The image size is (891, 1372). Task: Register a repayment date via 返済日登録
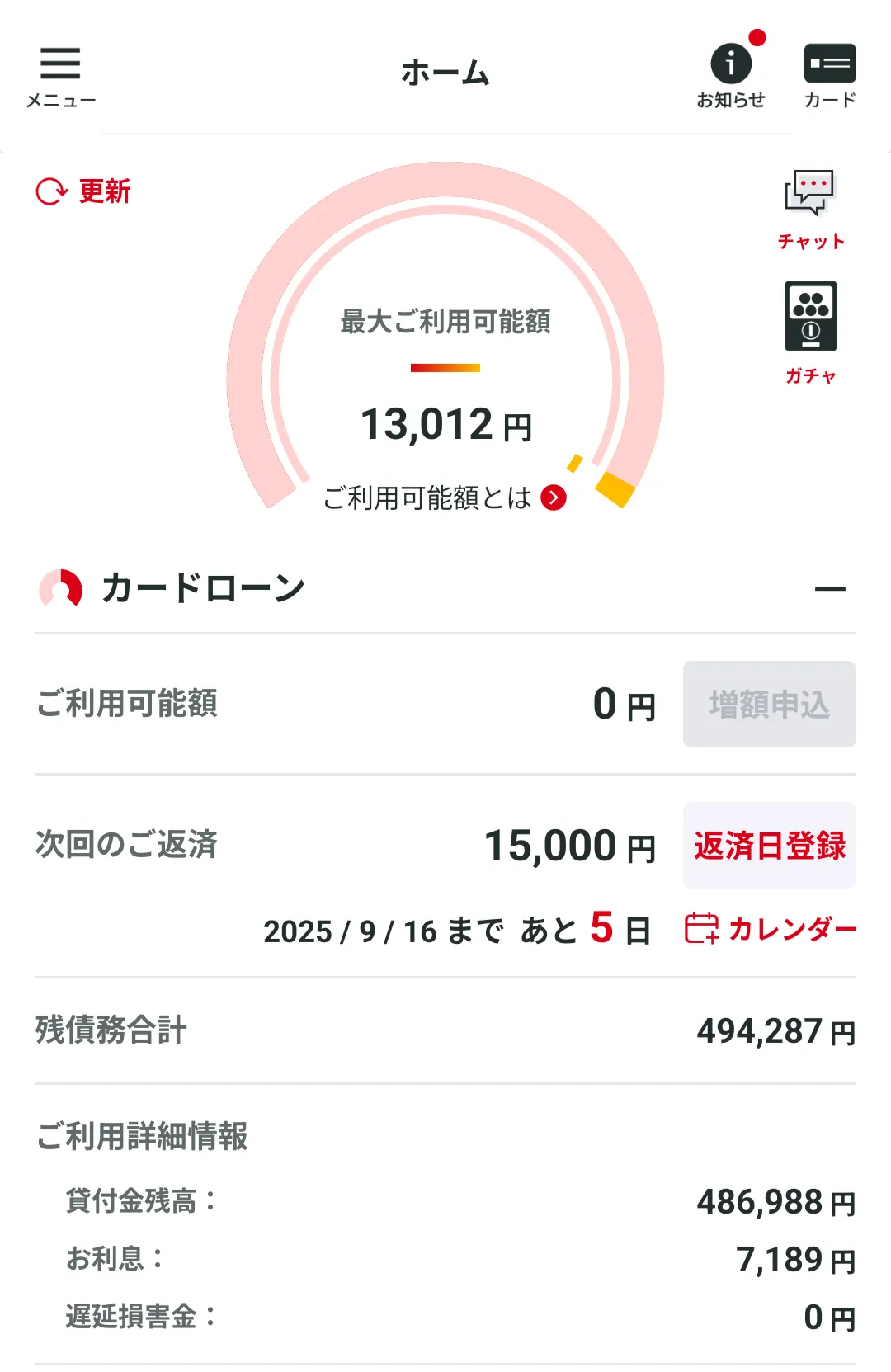(769, 846)
